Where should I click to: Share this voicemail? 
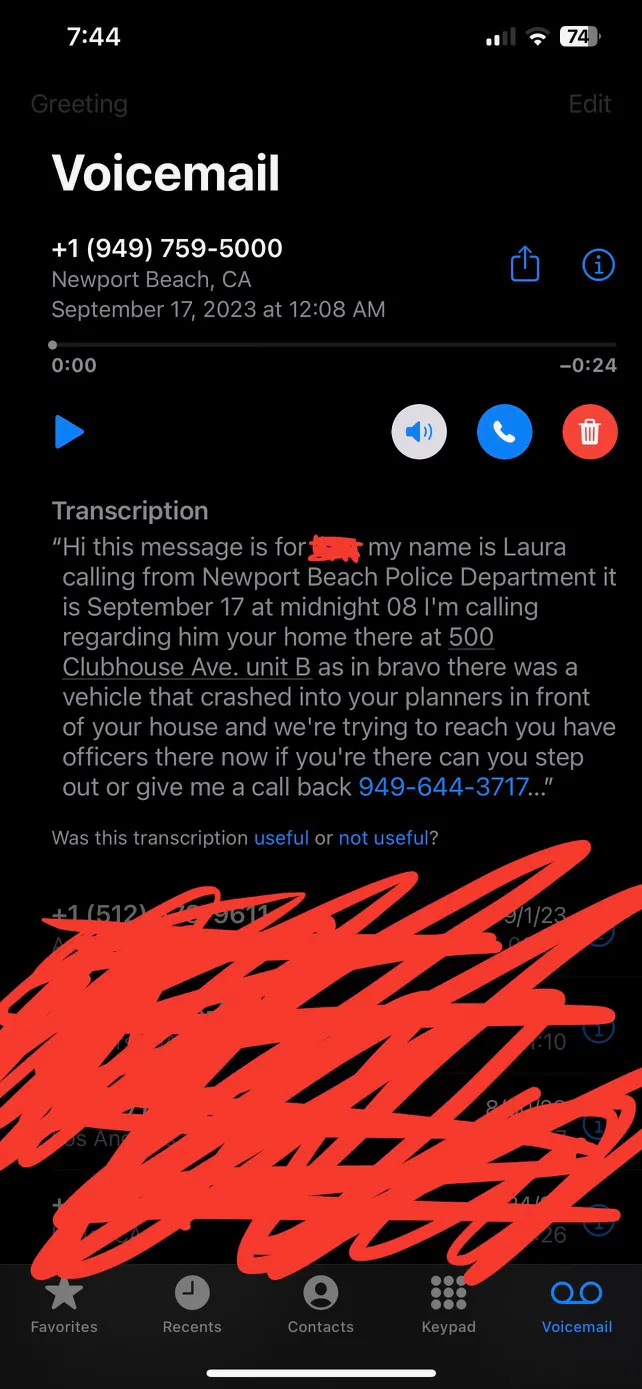tap(525, 265)
